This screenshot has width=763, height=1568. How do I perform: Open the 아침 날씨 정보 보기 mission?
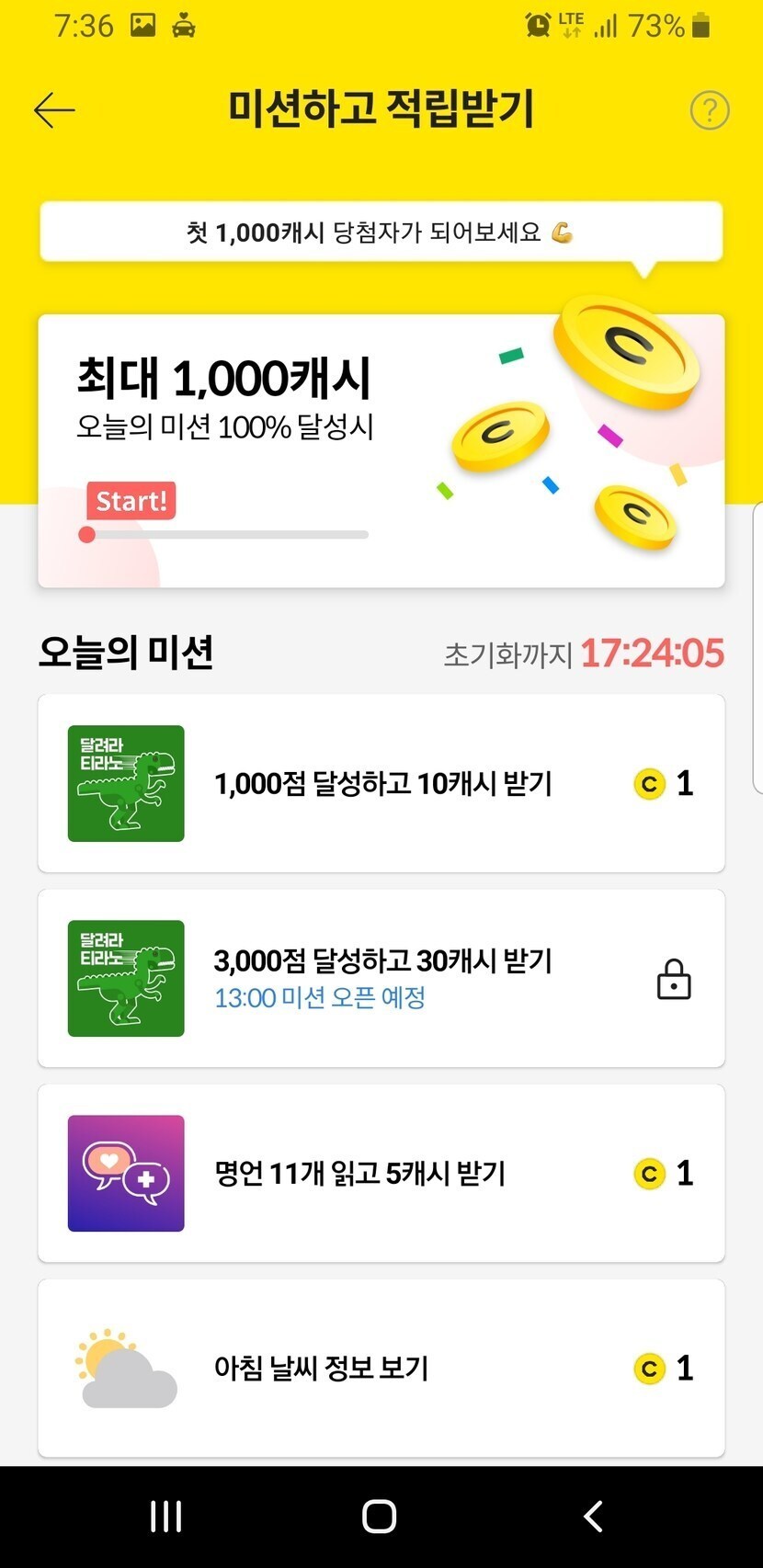pyautogui.click(x=381, y=1368)
